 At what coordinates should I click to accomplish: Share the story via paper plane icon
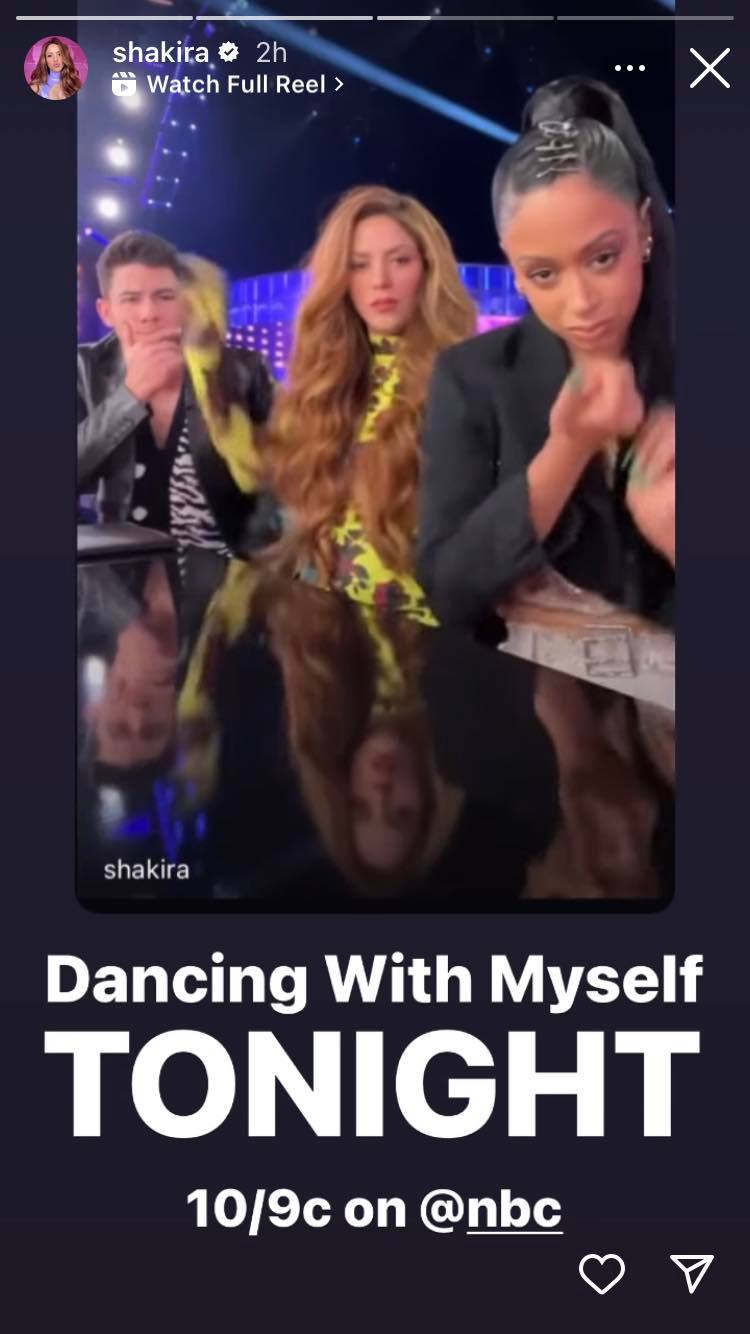692,1274
